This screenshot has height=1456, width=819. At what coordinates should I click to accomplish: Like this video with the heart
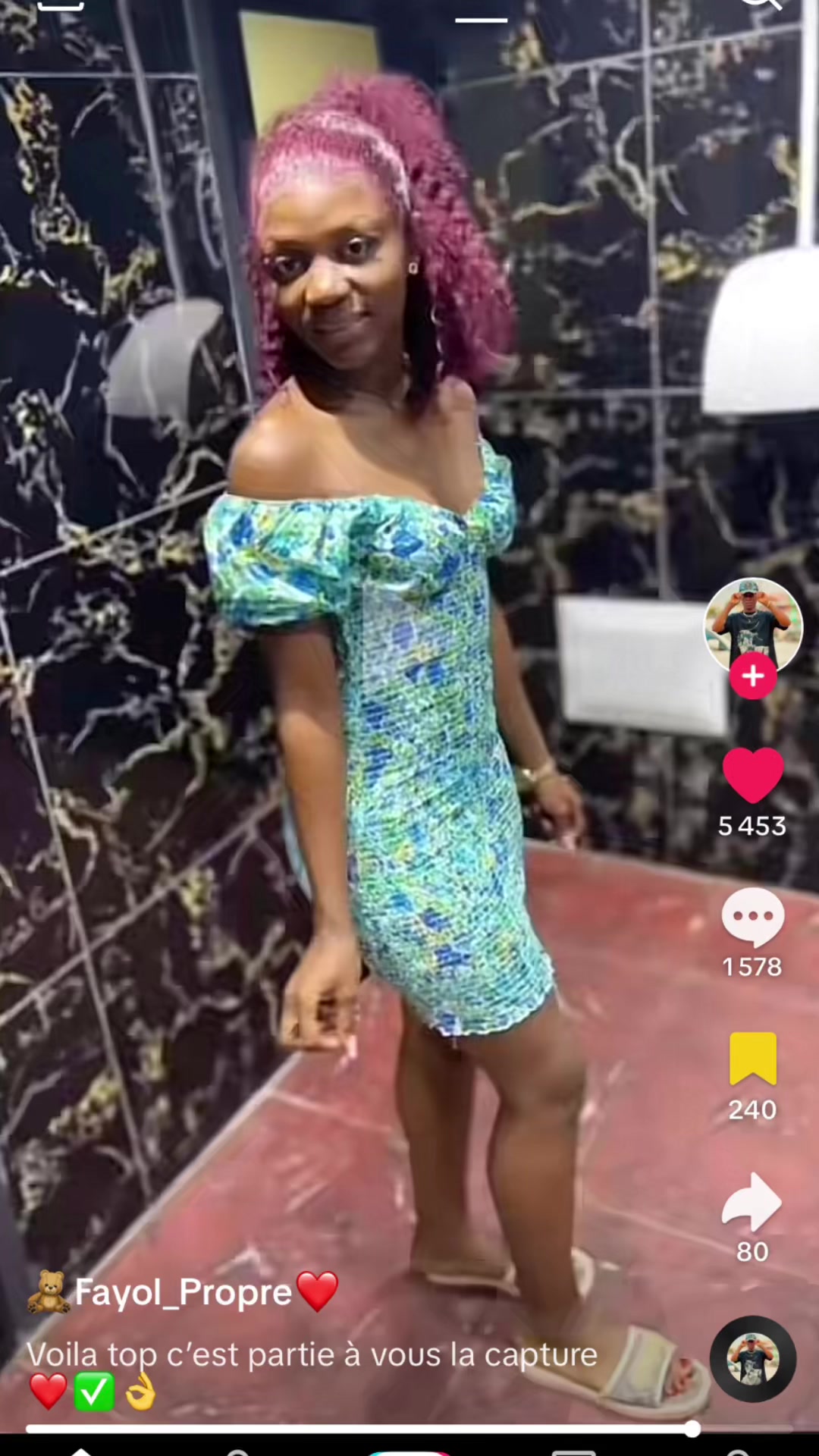752,775
